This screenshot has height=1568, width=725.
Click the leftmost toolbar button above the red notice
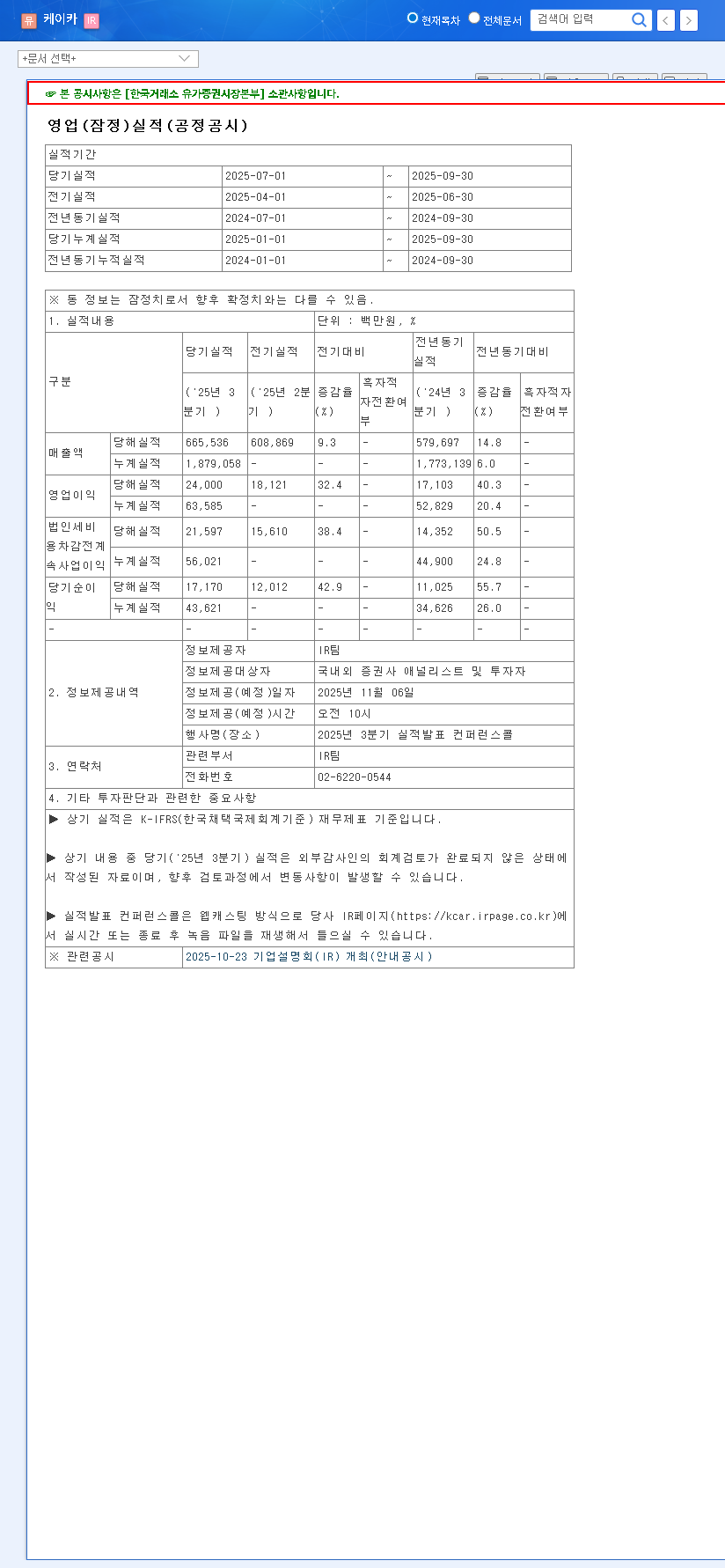click(x=506, y=77)
